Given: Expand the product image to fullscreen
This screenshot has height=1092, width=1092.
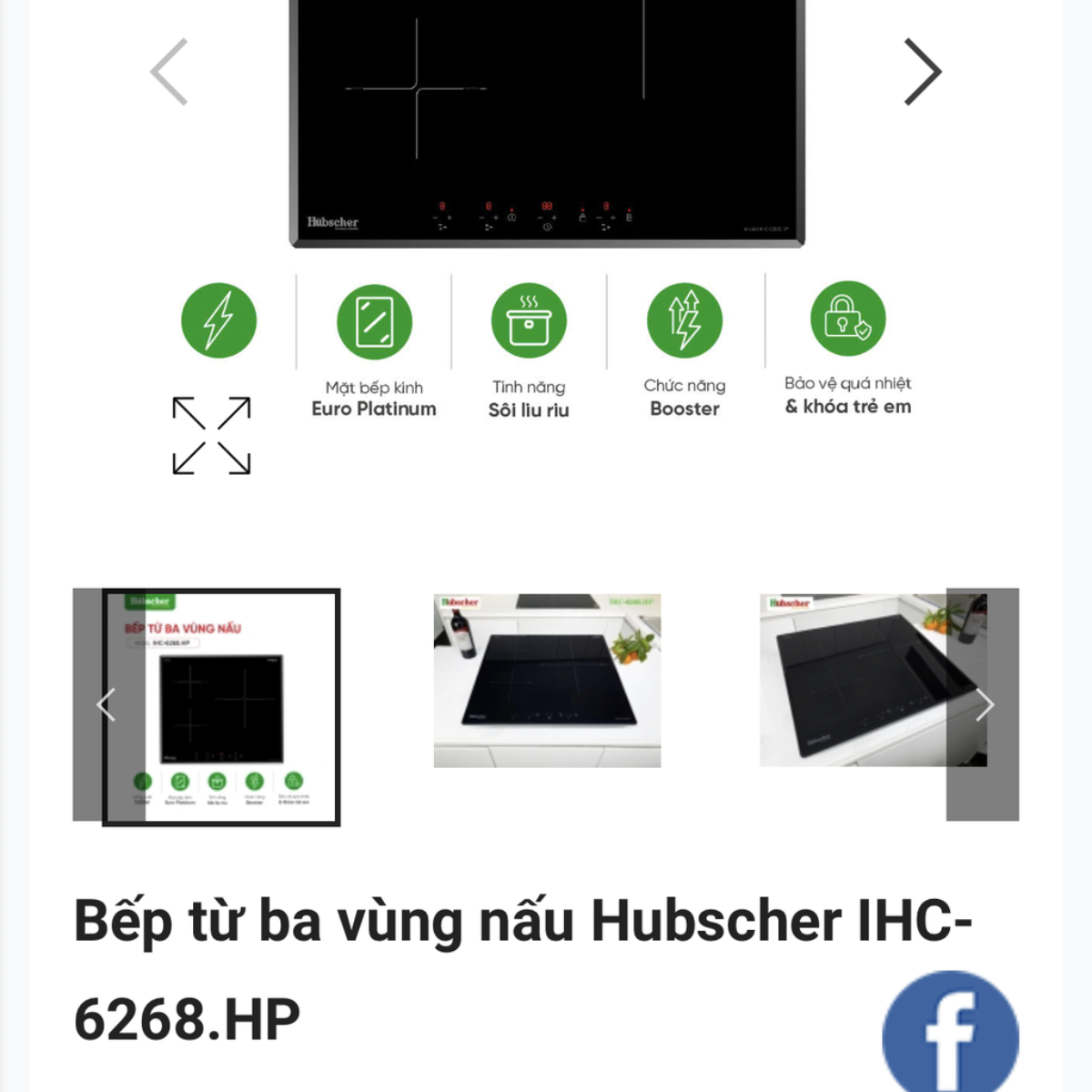Looking at the screenshot, I should point(211,436).
